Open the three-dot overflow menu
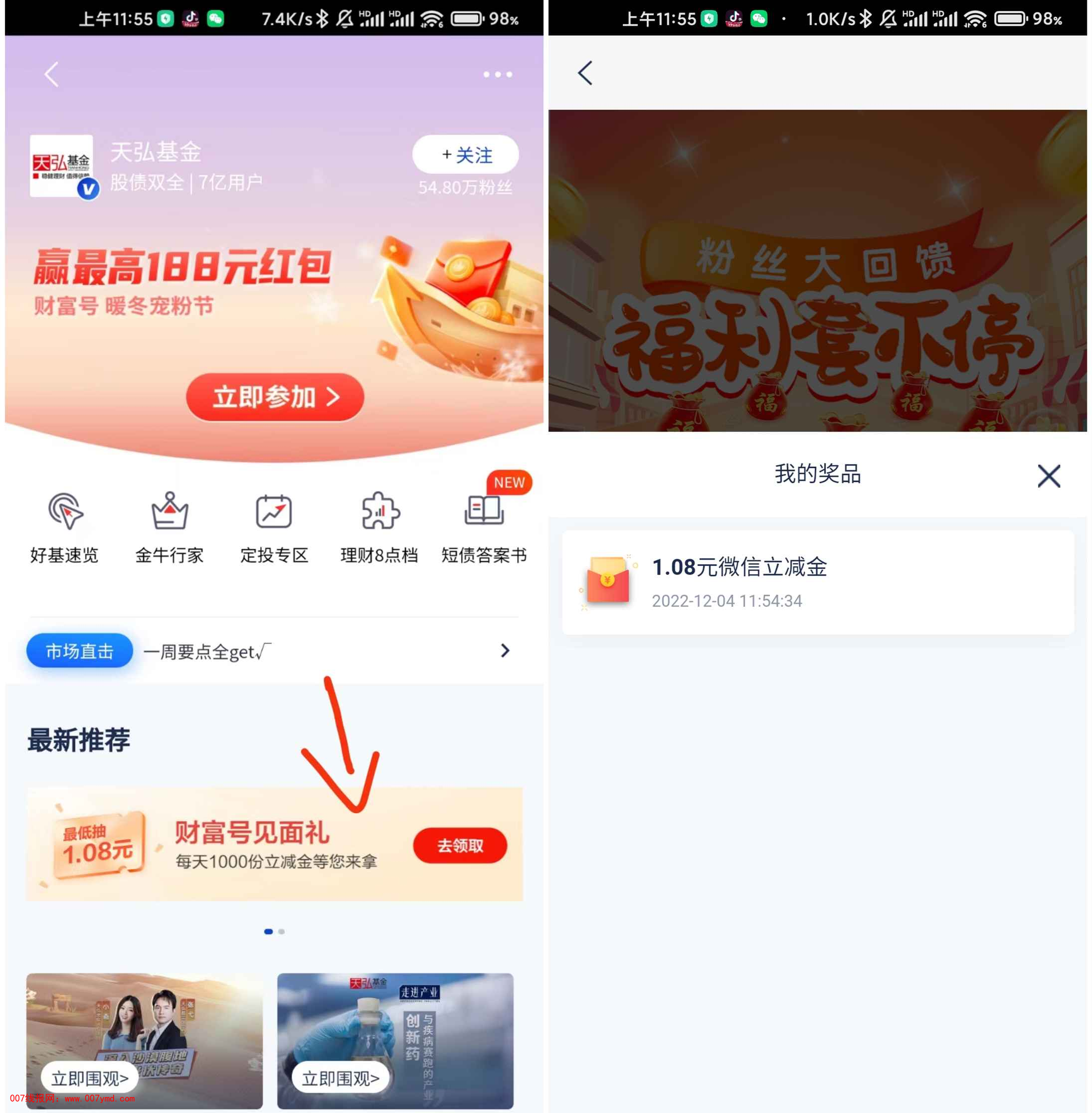Viewport: 1092px width, 1113px height. click(x=497, y=75)
